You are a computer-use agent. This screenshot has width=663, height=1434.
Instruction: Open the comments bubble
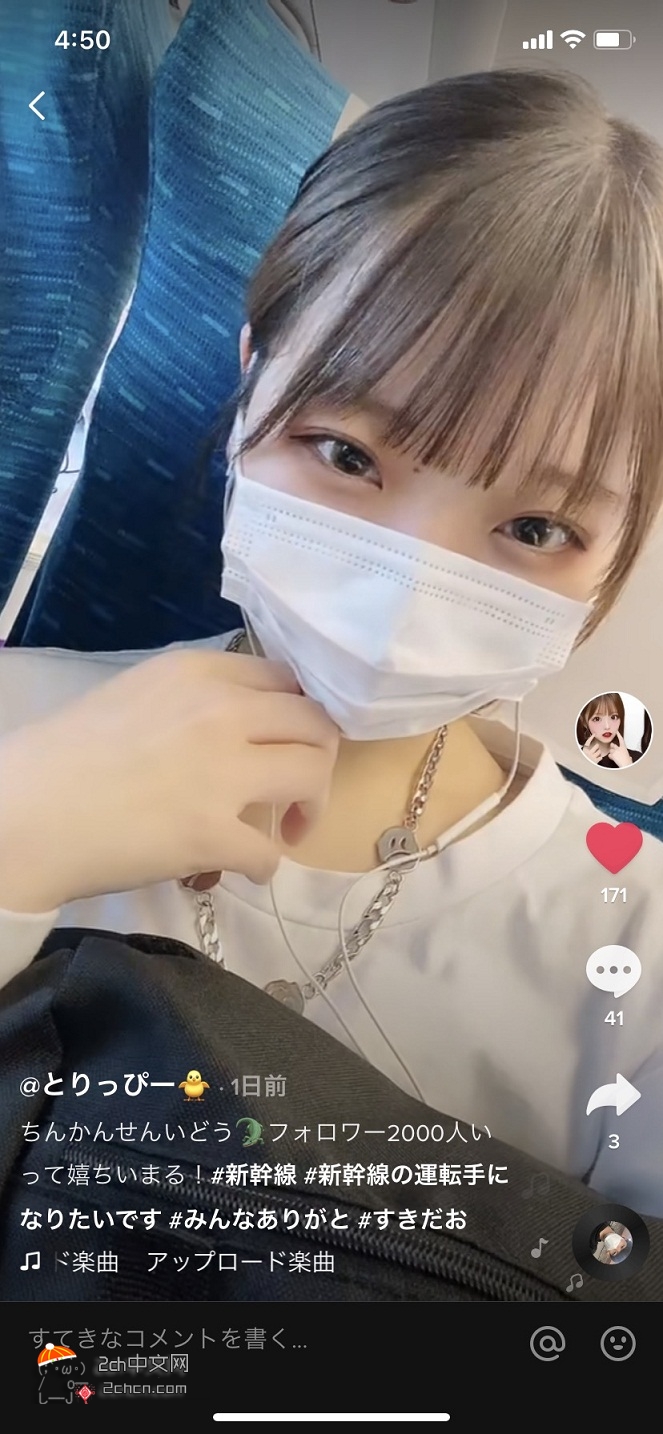coord(613,971)
